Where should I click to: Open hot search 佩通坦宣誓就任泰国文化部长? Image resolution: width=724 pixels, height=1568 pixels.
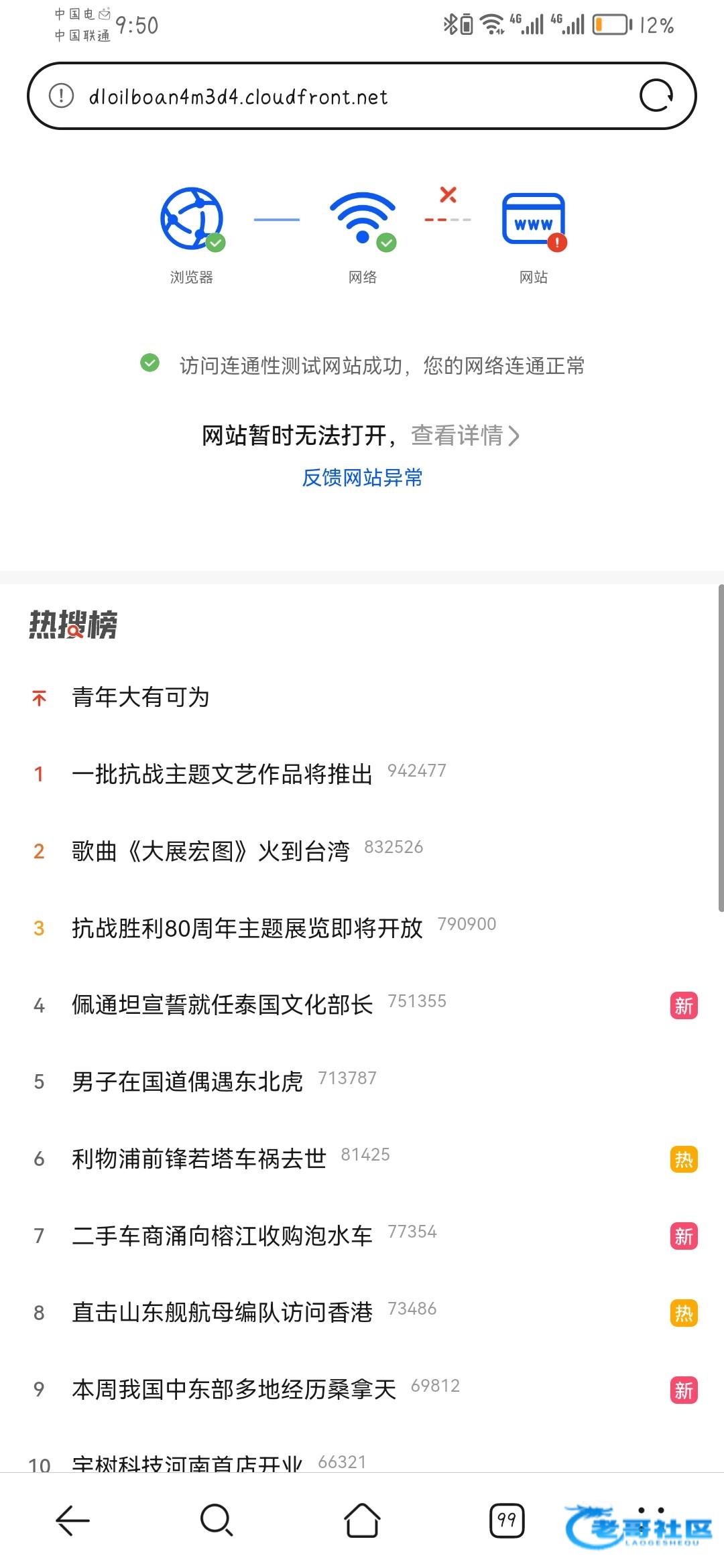222,1005
